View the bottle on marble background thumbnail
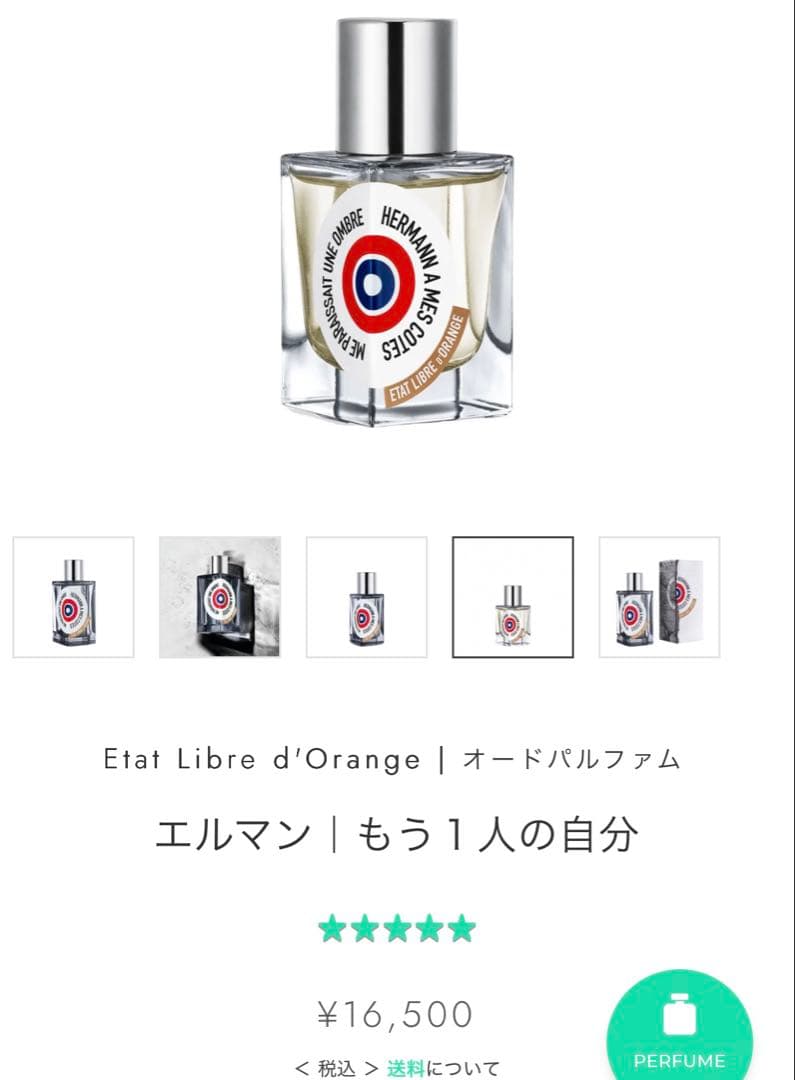This screenshot has height=1080, width=795. pyautogui.click(x=220, y=597)
